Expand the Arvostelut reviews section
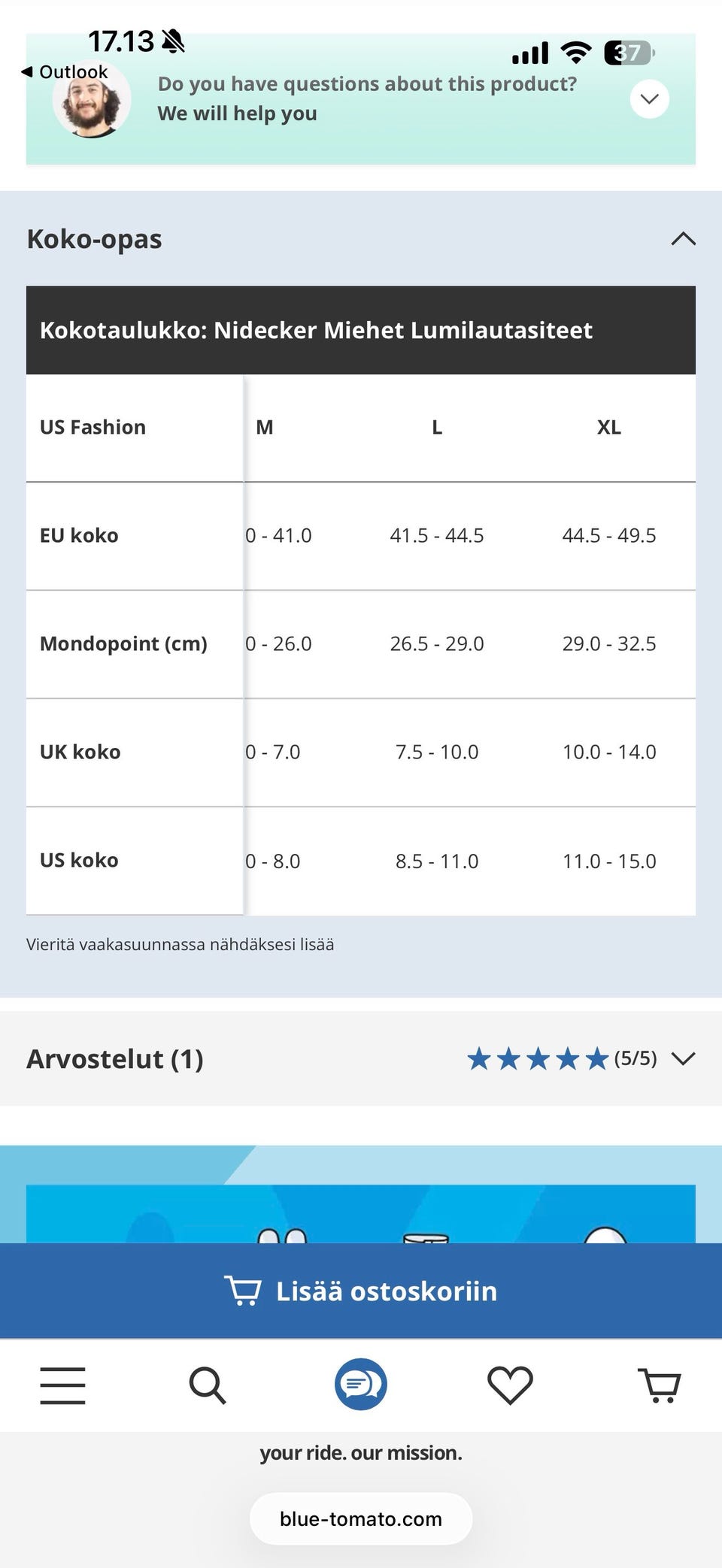The height and width of the screenshot is (1568, 722). point(684,1059)
